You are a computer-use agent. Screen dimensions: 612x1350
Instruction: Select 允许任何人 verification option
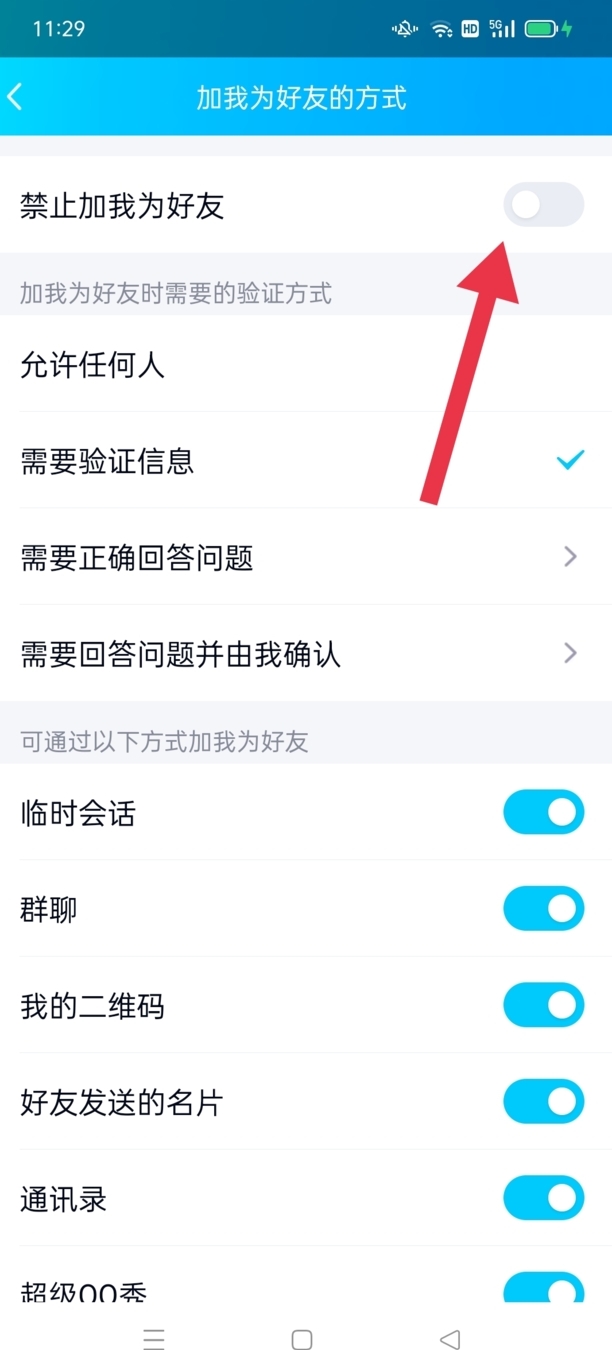[306, 365]
